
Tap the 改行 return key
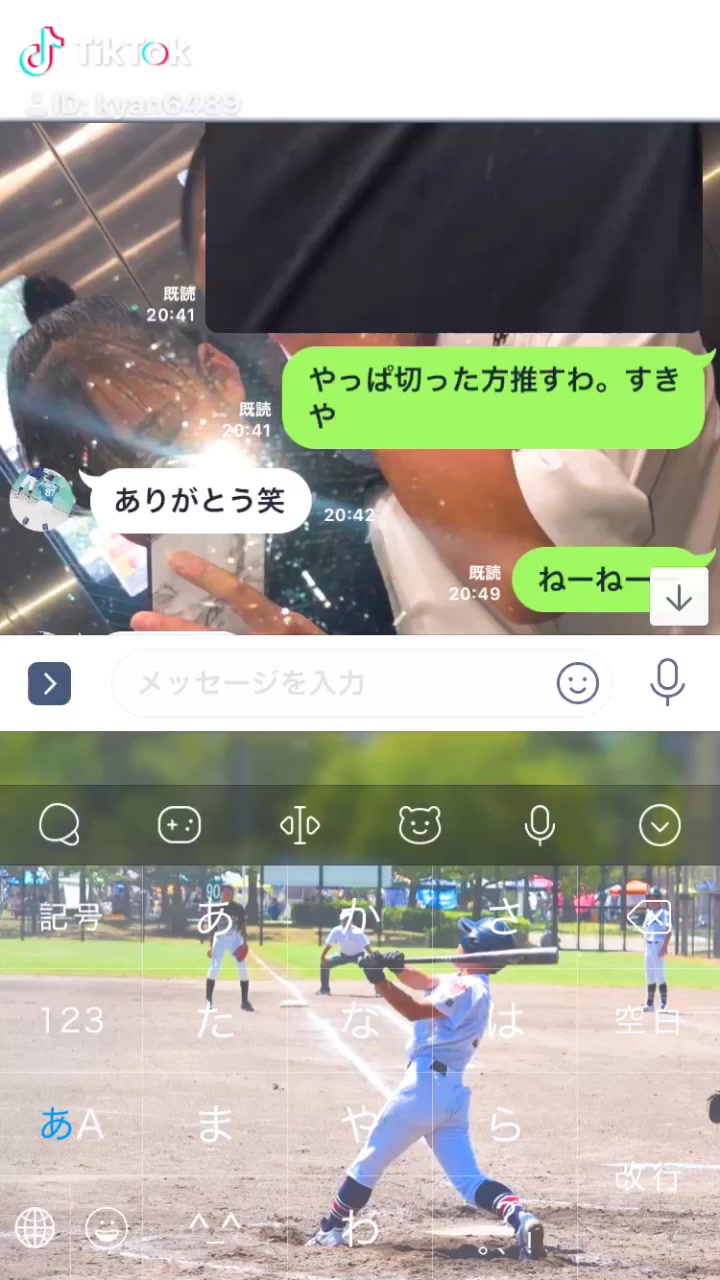pos(648,1177)
